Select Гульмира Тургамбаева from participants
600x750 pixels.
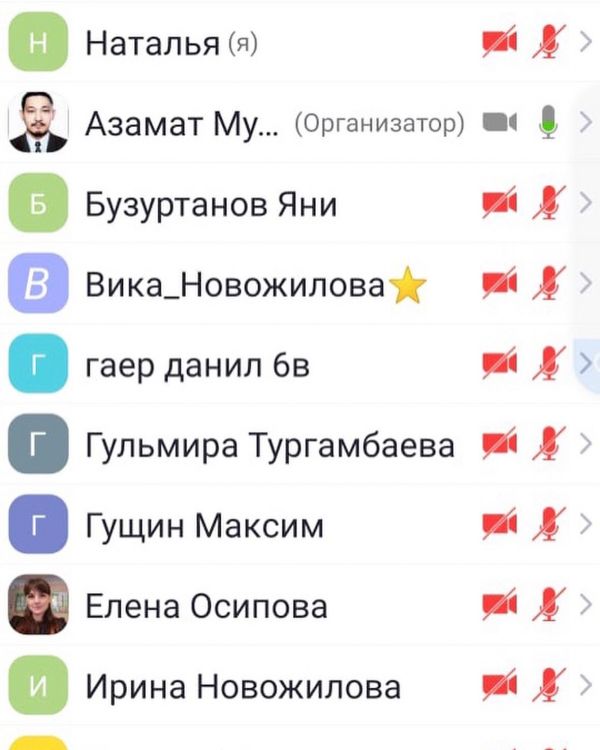tap(270, 446)
